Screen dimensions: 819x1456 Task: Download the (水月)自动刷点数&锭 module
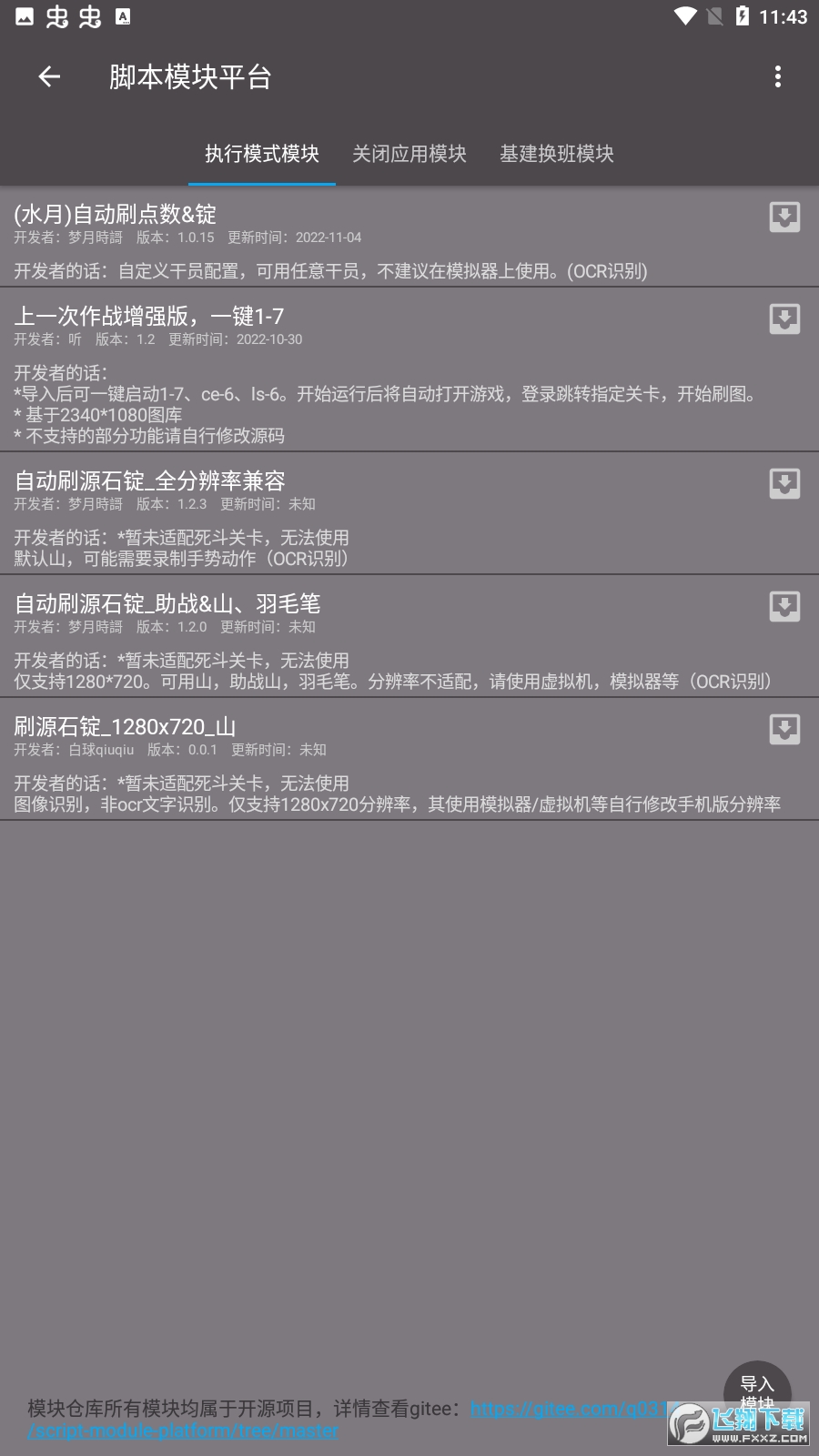[x=784, y=217]
